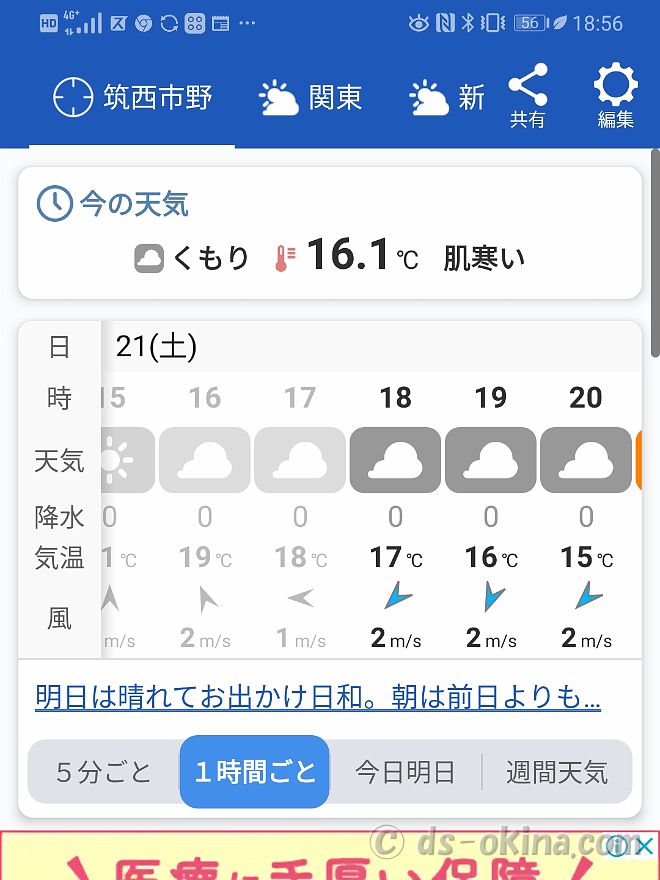Read the 明日は晴れてお出かけ日和 article link
Screen dimensions: 660x880
[x=318, y=696]
